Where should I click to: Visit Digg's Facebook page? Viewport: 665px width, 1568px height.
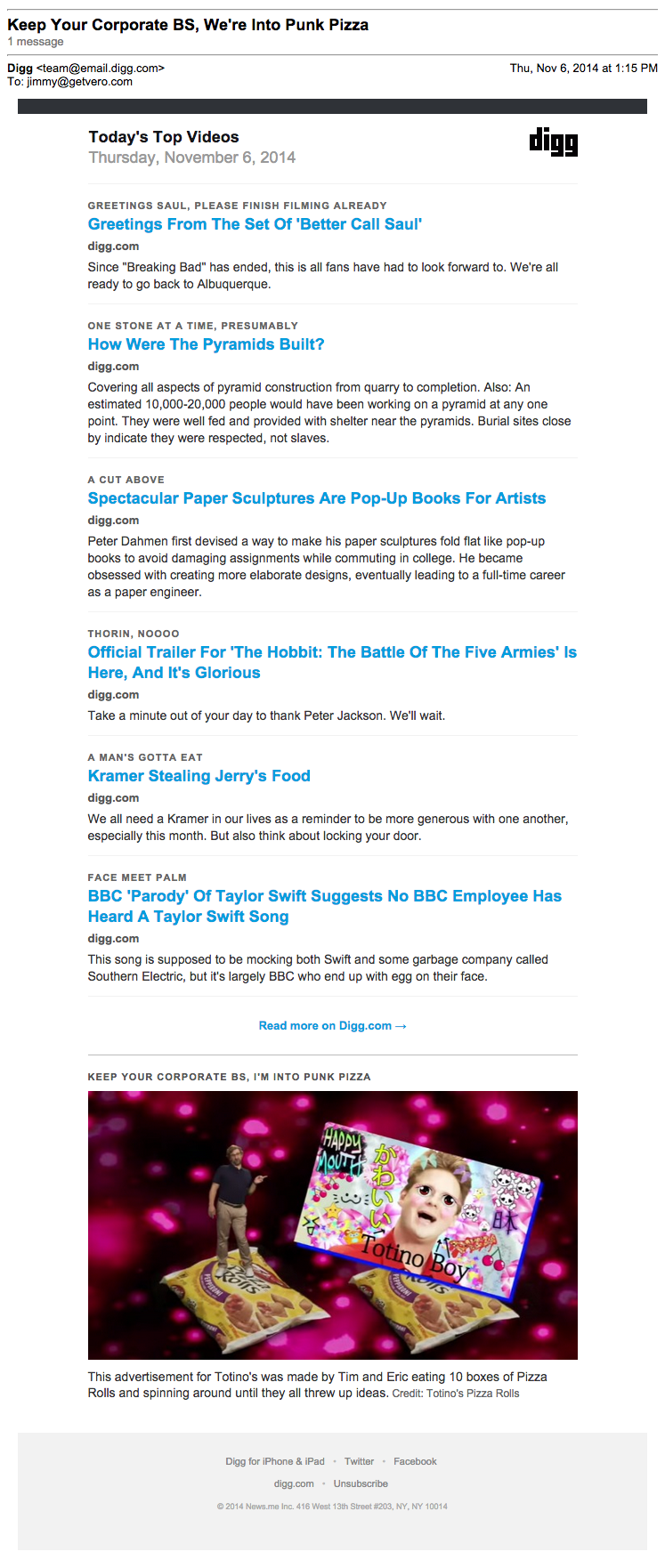coord(415,1461)
